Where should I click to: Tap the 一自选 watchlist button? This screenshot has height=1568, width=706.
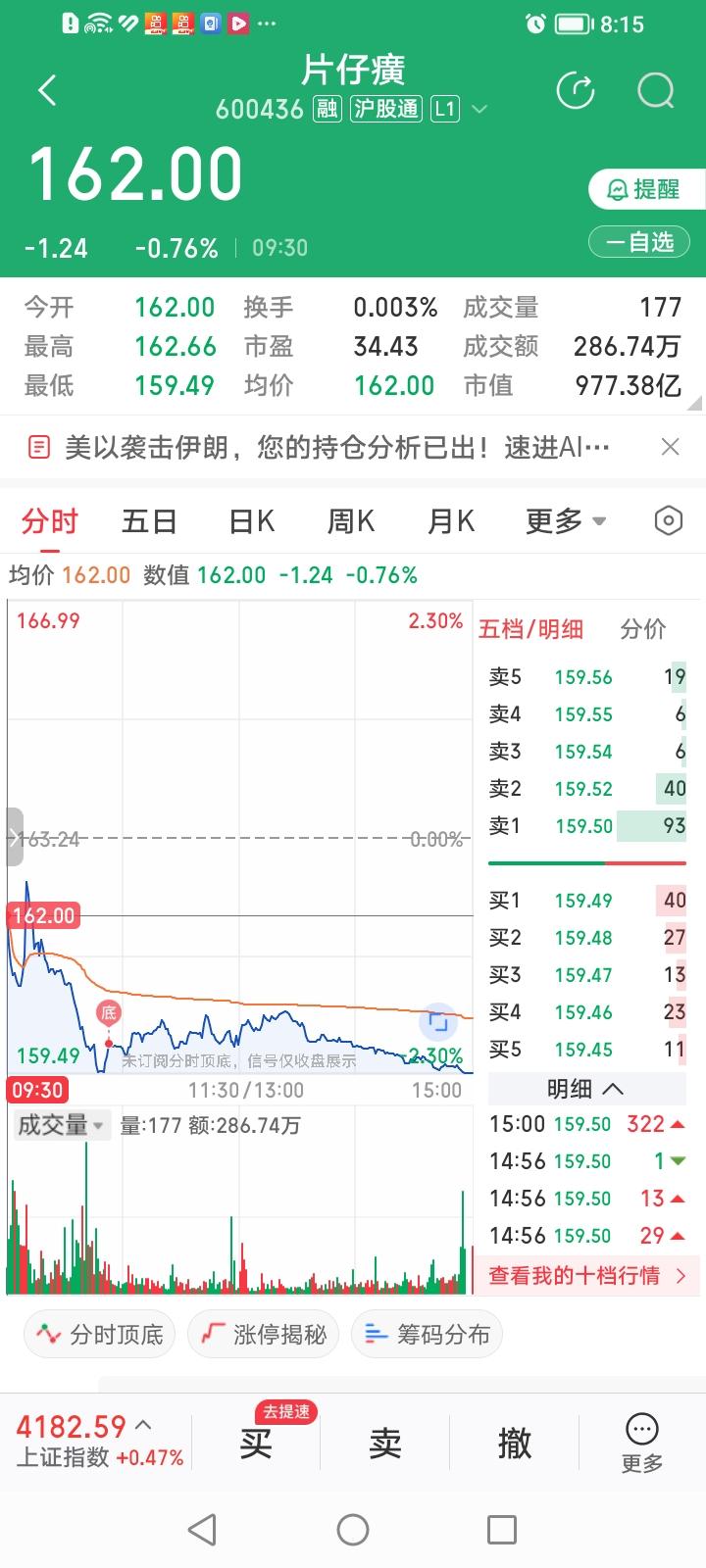pyautogui.click(x=638, y=241)
